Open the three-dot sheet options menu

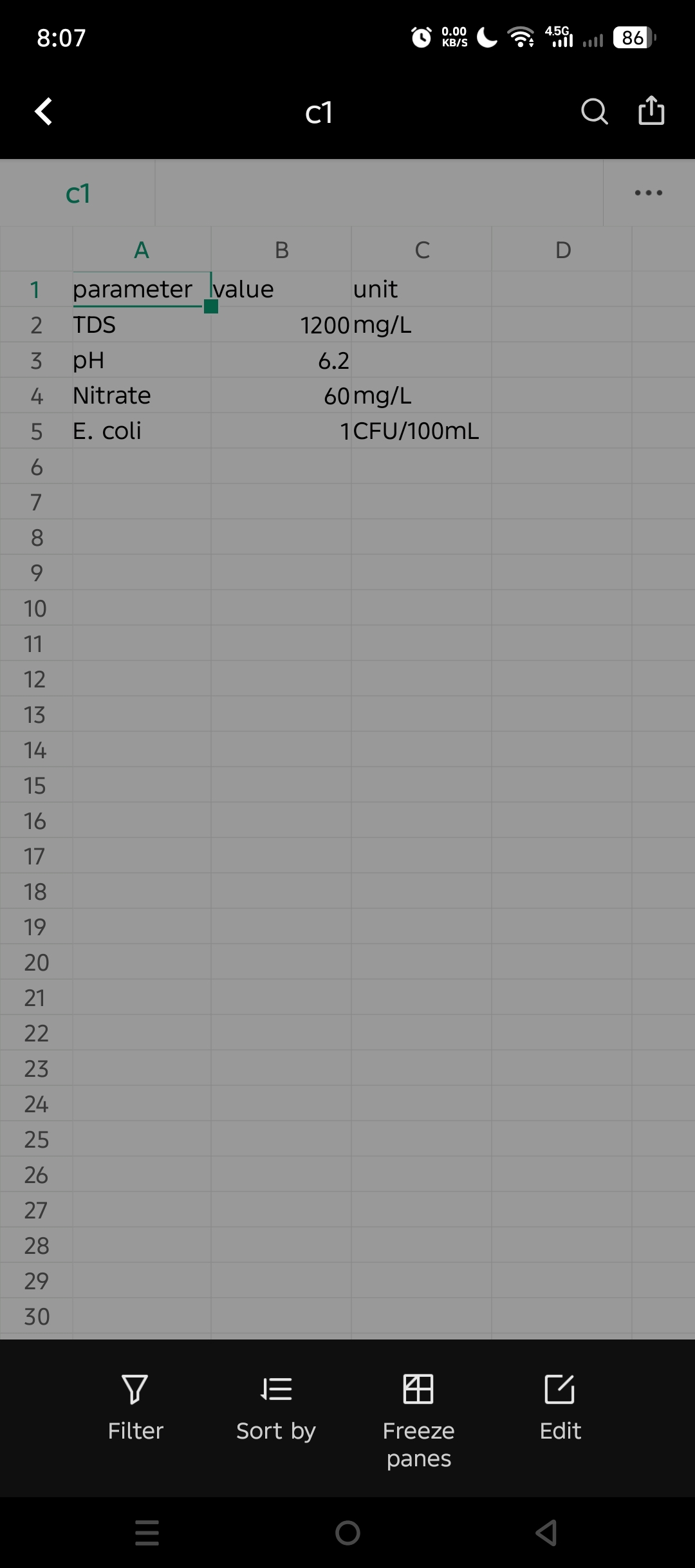(x=648, y=192)
